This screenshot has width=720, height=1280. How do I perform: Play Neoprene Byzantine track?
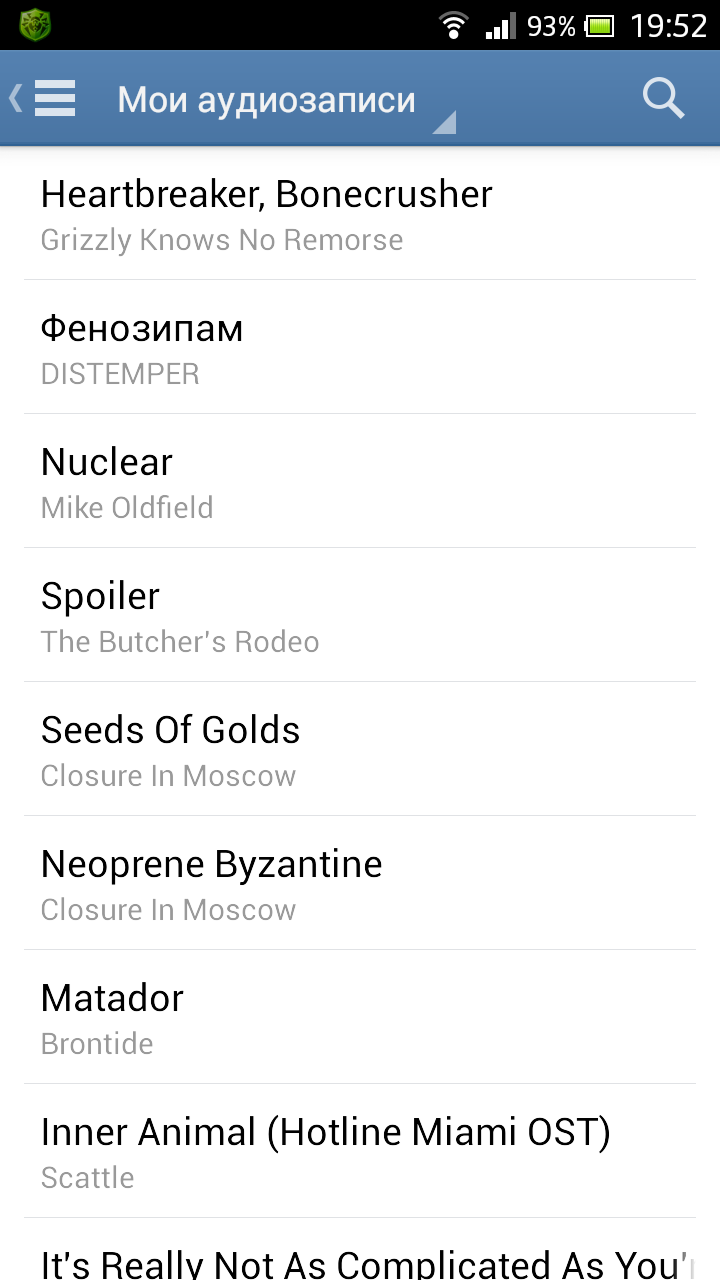point(360,884)
